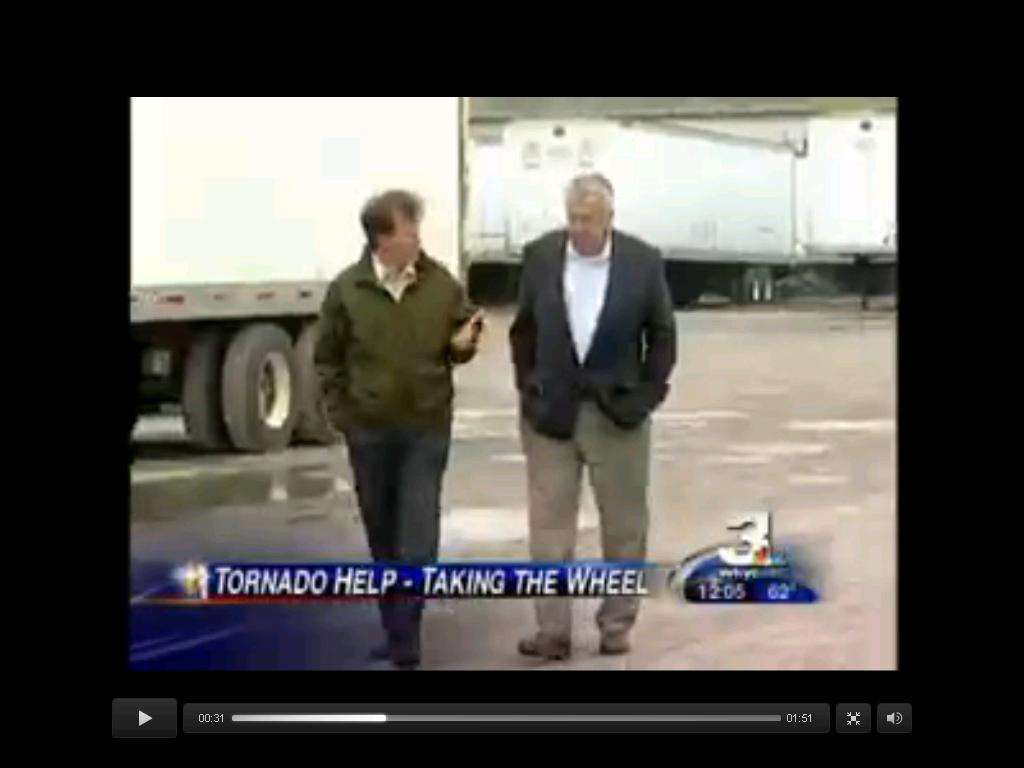Mute the video volume
Image resolution: width=1024 pixels, height=768 pixels.
click(894, 718)
